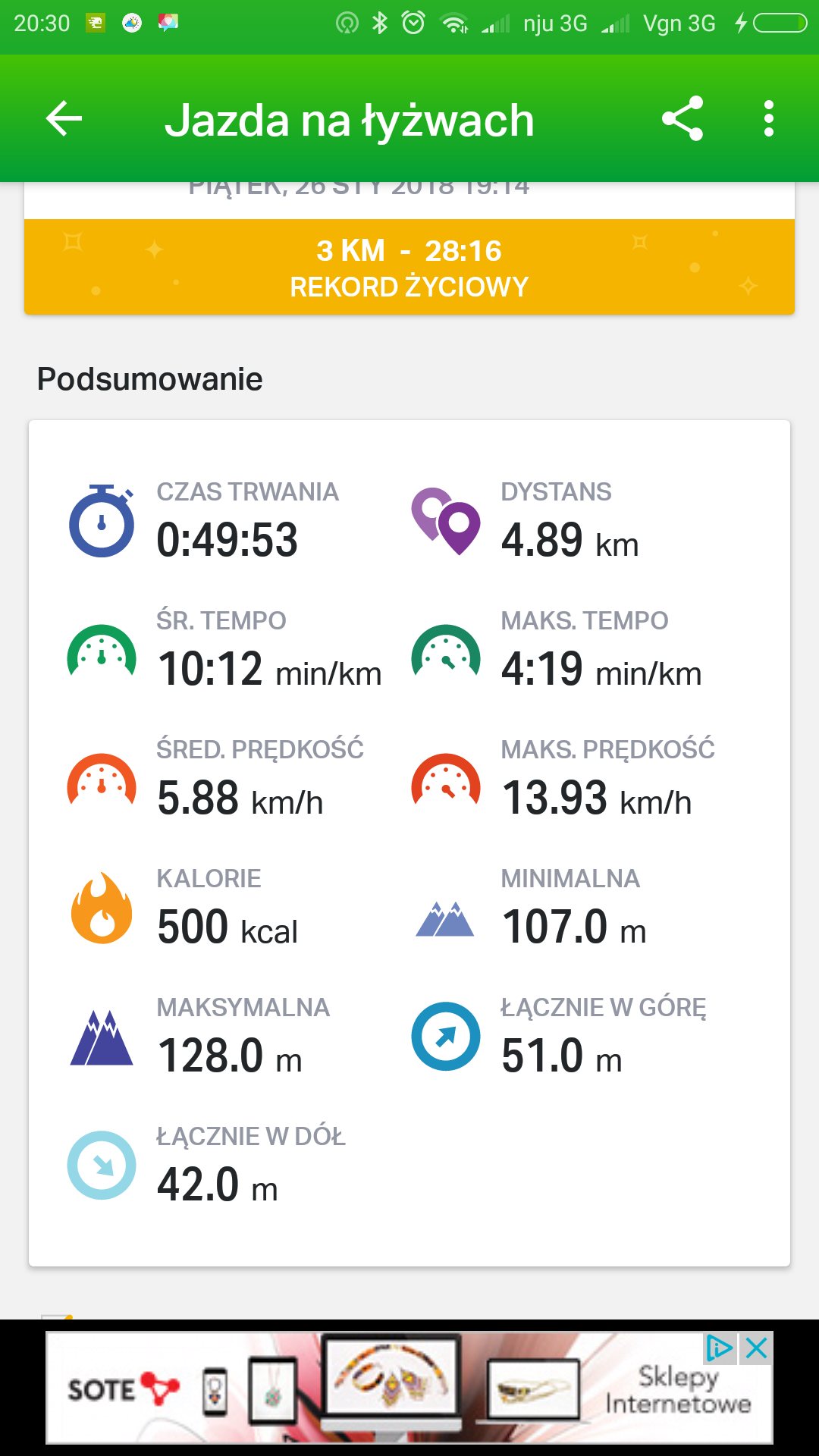Image resolution: width=819 pixels, height=1456 pixels.
Task: Go back using the arrow icon
Action: click(x=64, y=119)
